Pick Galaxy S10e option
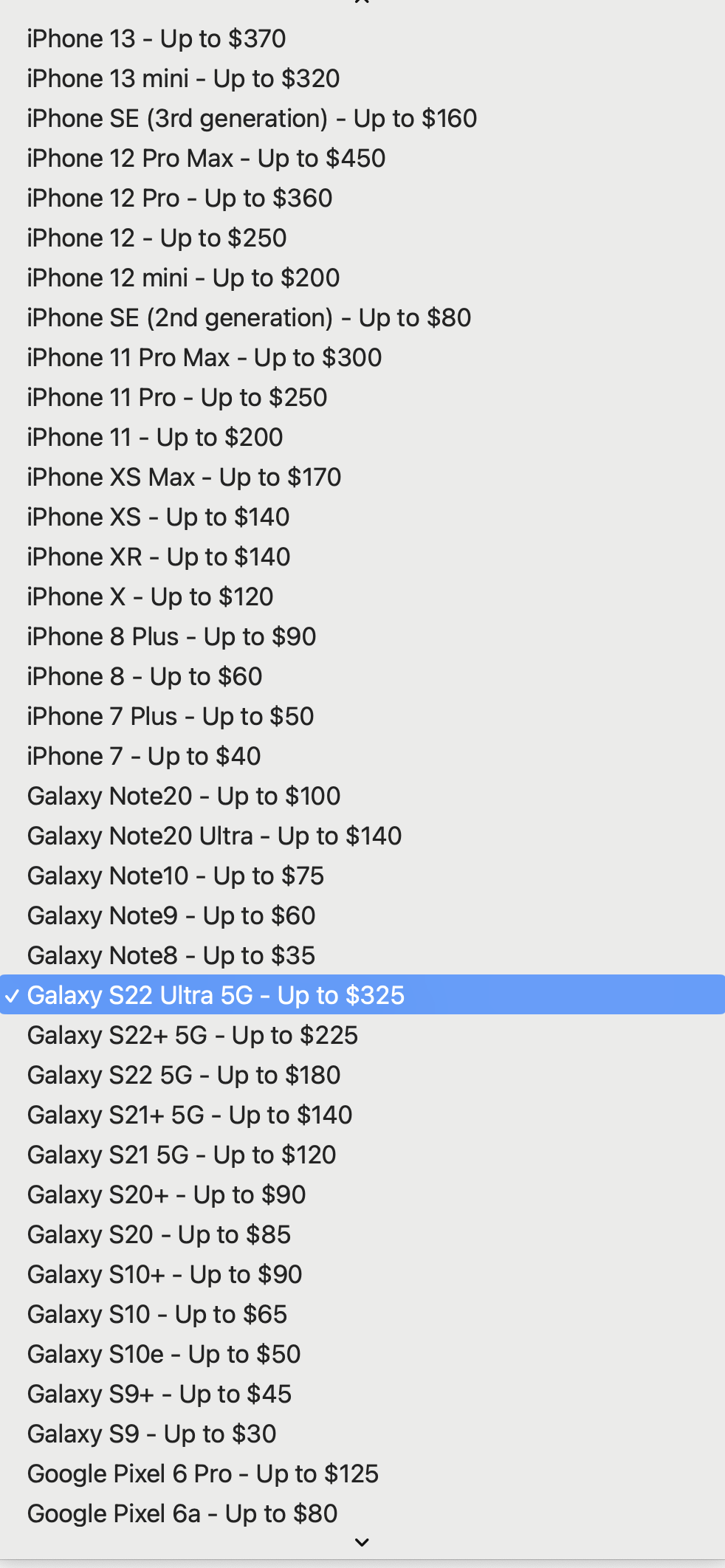Screen dimensions: 725x1568 (362, 1354)
